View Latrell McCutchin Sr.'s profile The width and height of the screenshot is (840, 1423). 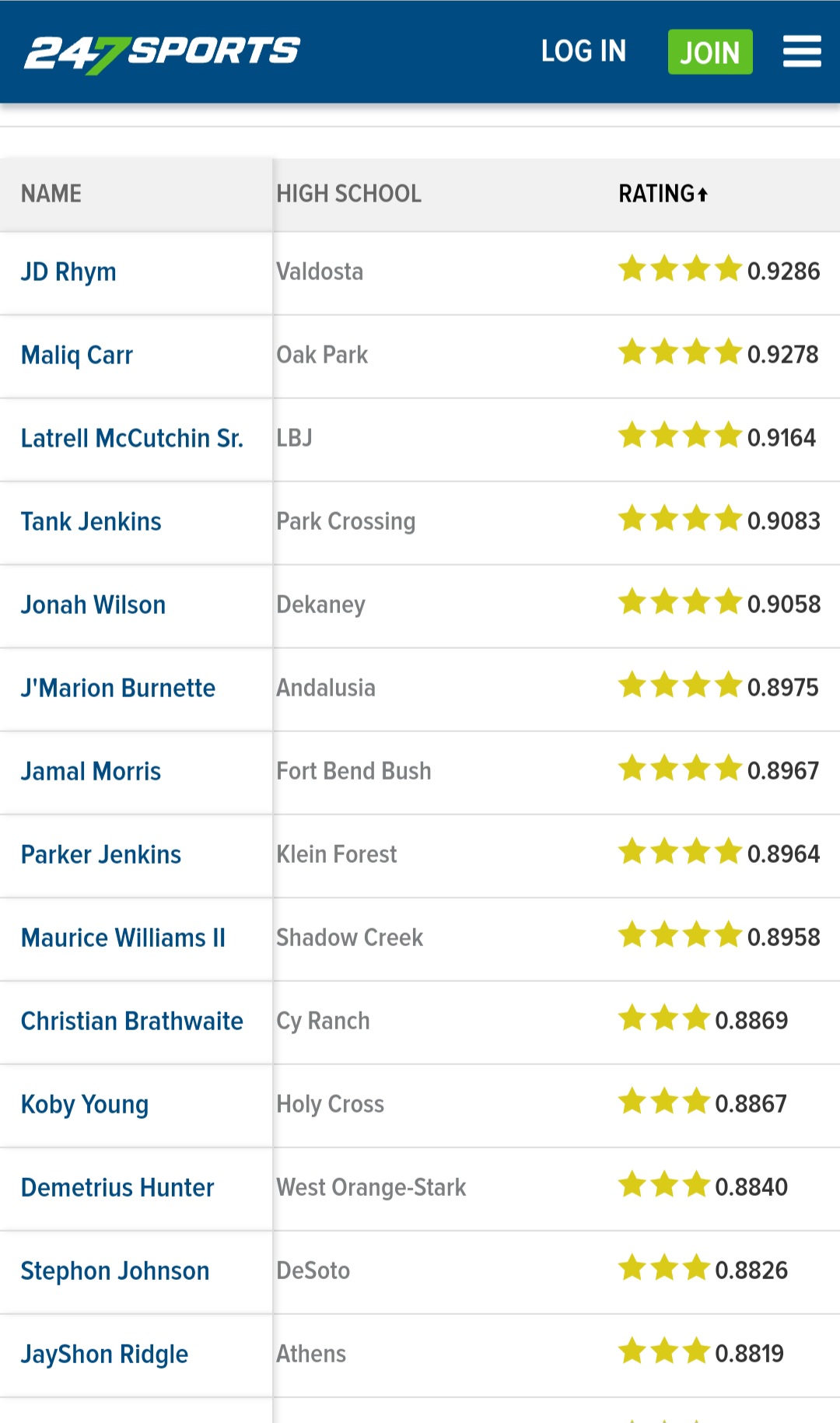(132, 438)
